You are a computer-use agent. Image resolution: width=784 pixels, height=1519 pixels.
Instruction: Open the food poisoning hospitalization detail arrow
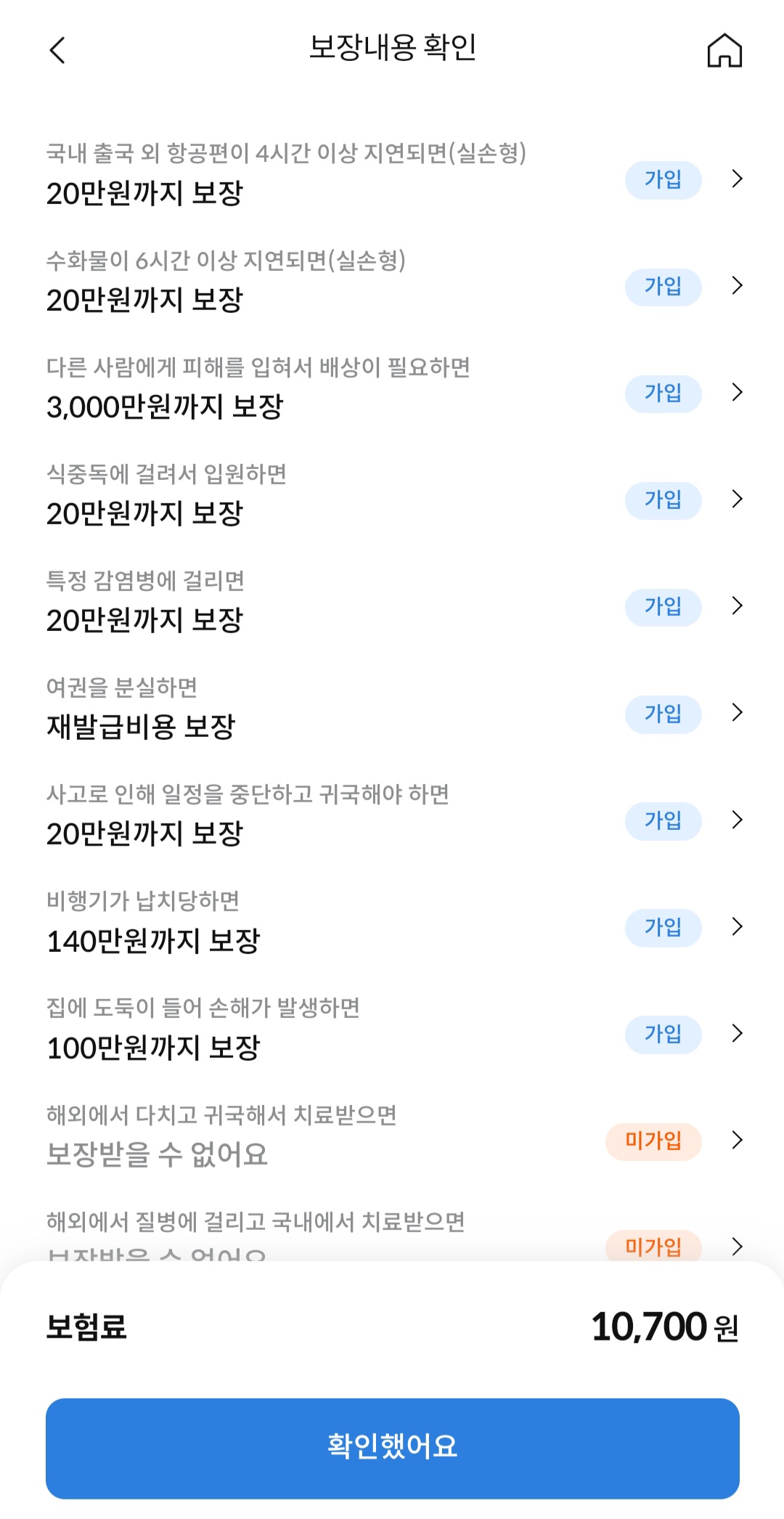(738, 500)
